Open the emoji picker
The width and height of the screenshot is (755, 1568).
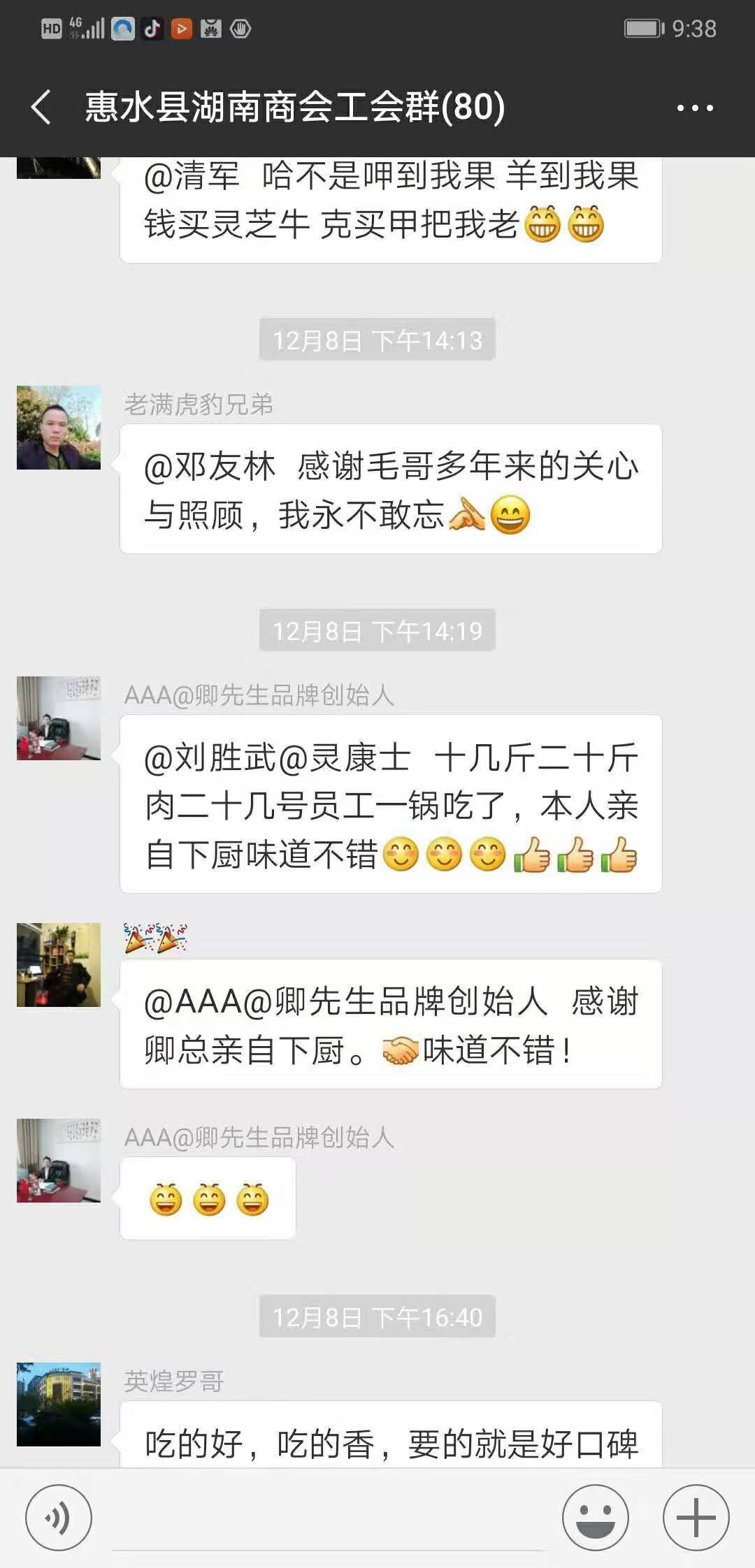(x=596, y=1518)
